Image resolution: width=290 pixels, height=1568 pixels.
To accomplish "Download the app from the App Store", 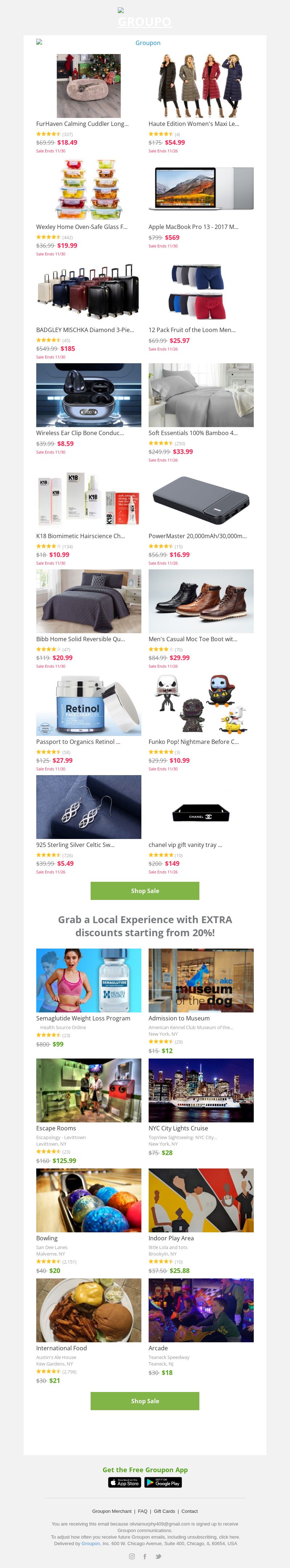I will click(x=125, y=1482).
